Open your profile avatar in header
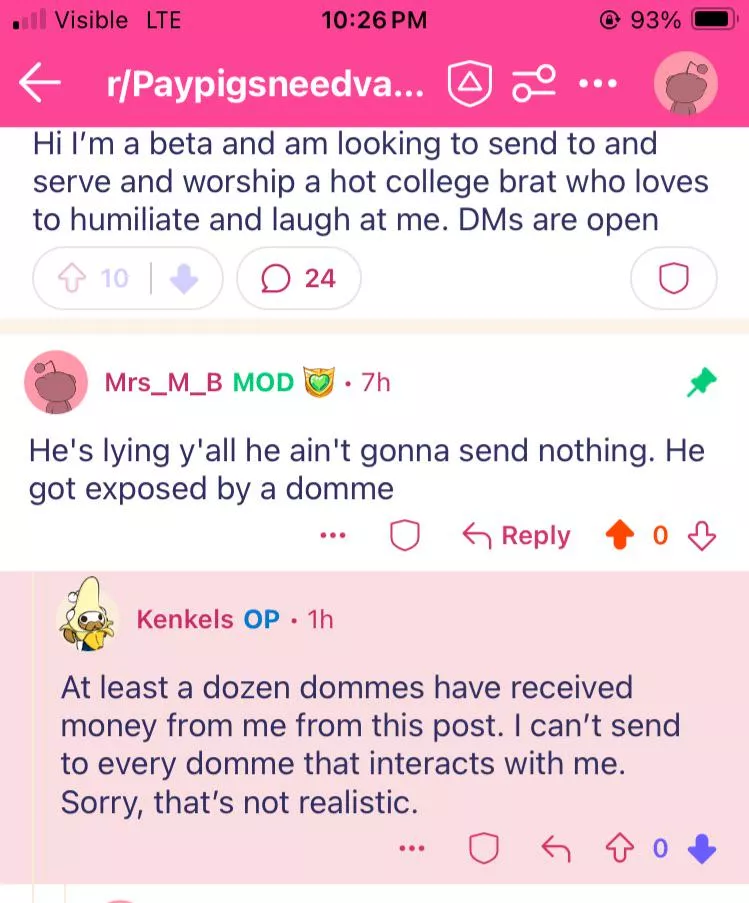This screenshot has height=903, width=749. point(686,85)
